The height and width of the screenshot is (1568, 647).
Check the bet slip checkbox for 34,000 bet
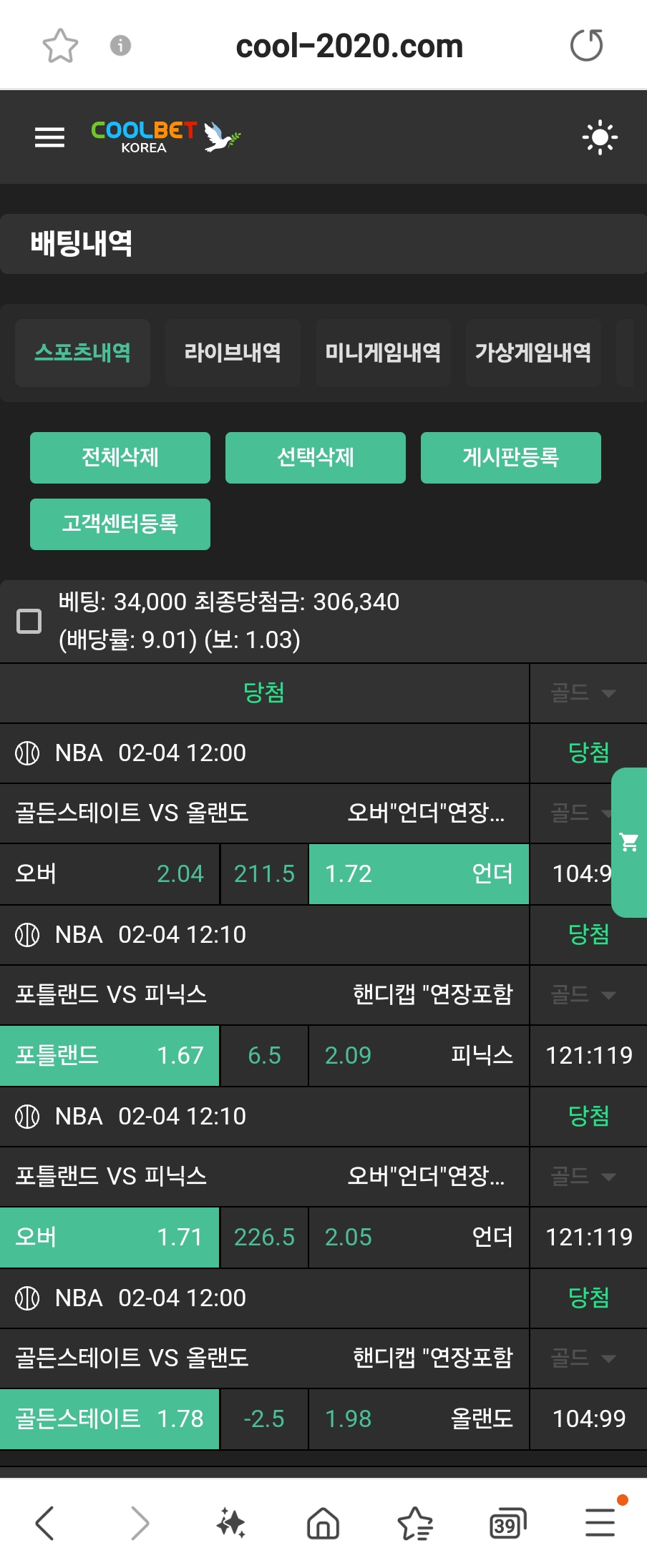tap(29, 621)
